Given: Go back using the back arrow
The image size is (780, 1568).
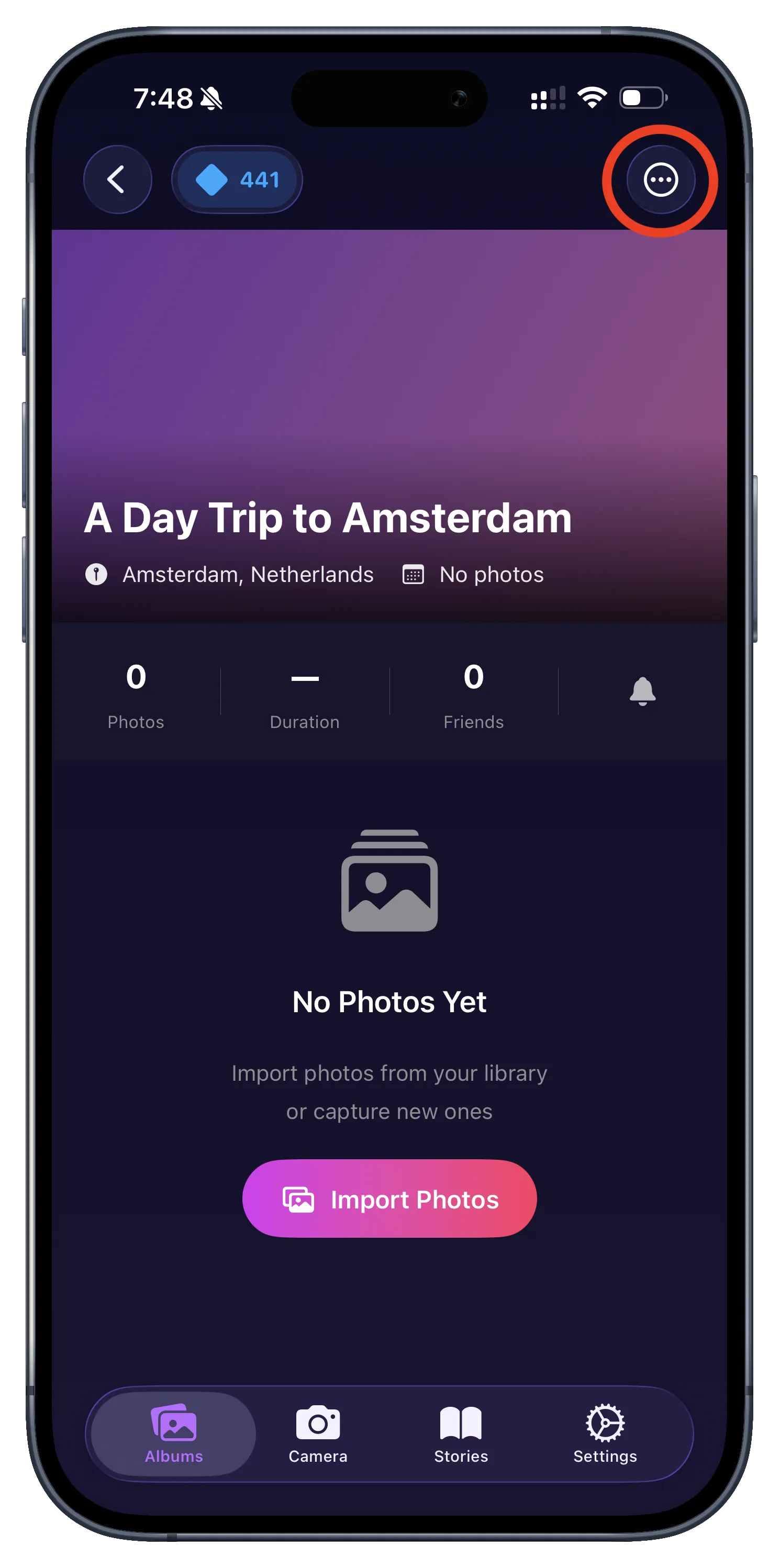Looking at the screenshot, I should pos(117,180).
